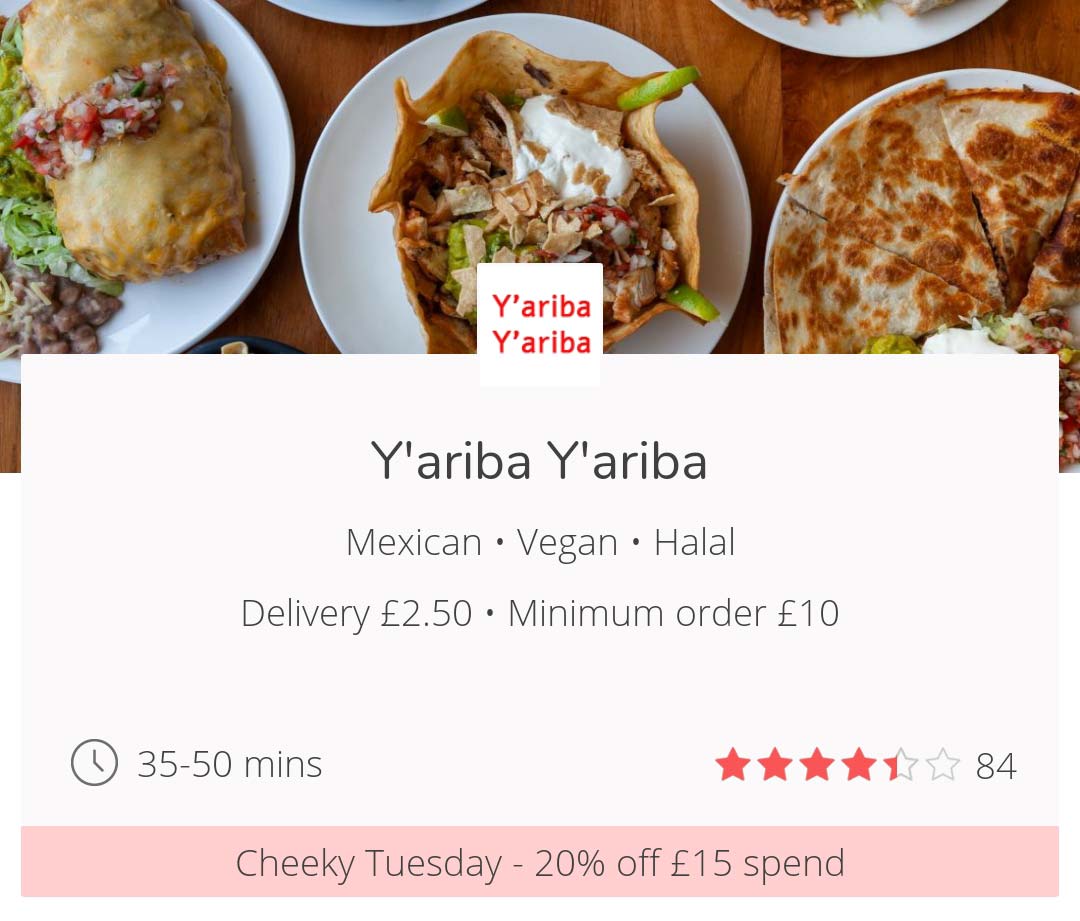This screenshot has width=1080, height=921.
Task: Open the Cheeky Tuesday 20% off offer
Action: coord(539,862)
